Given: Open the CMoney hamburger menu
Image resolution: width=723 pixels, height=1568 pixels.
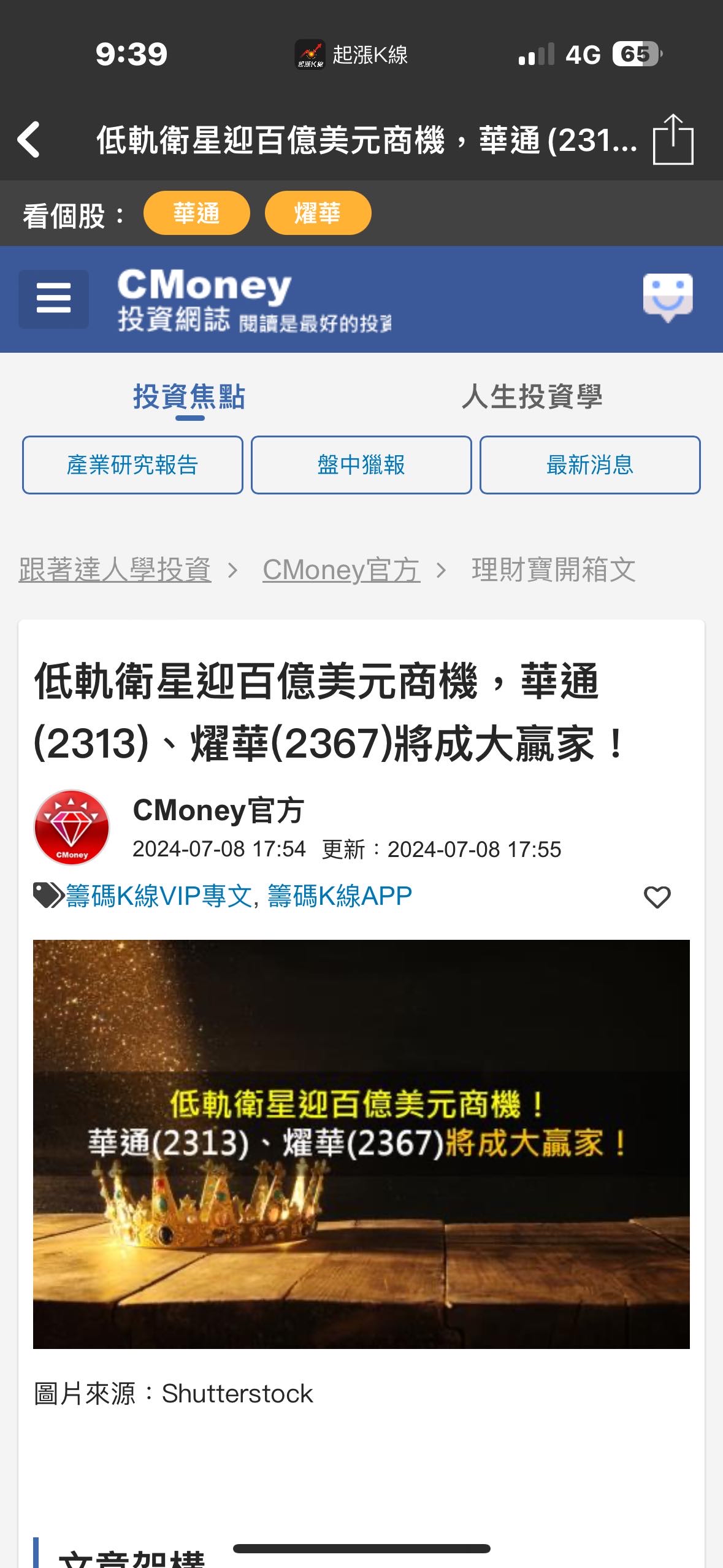Looking at the screenshot, I should coord(53,299).
